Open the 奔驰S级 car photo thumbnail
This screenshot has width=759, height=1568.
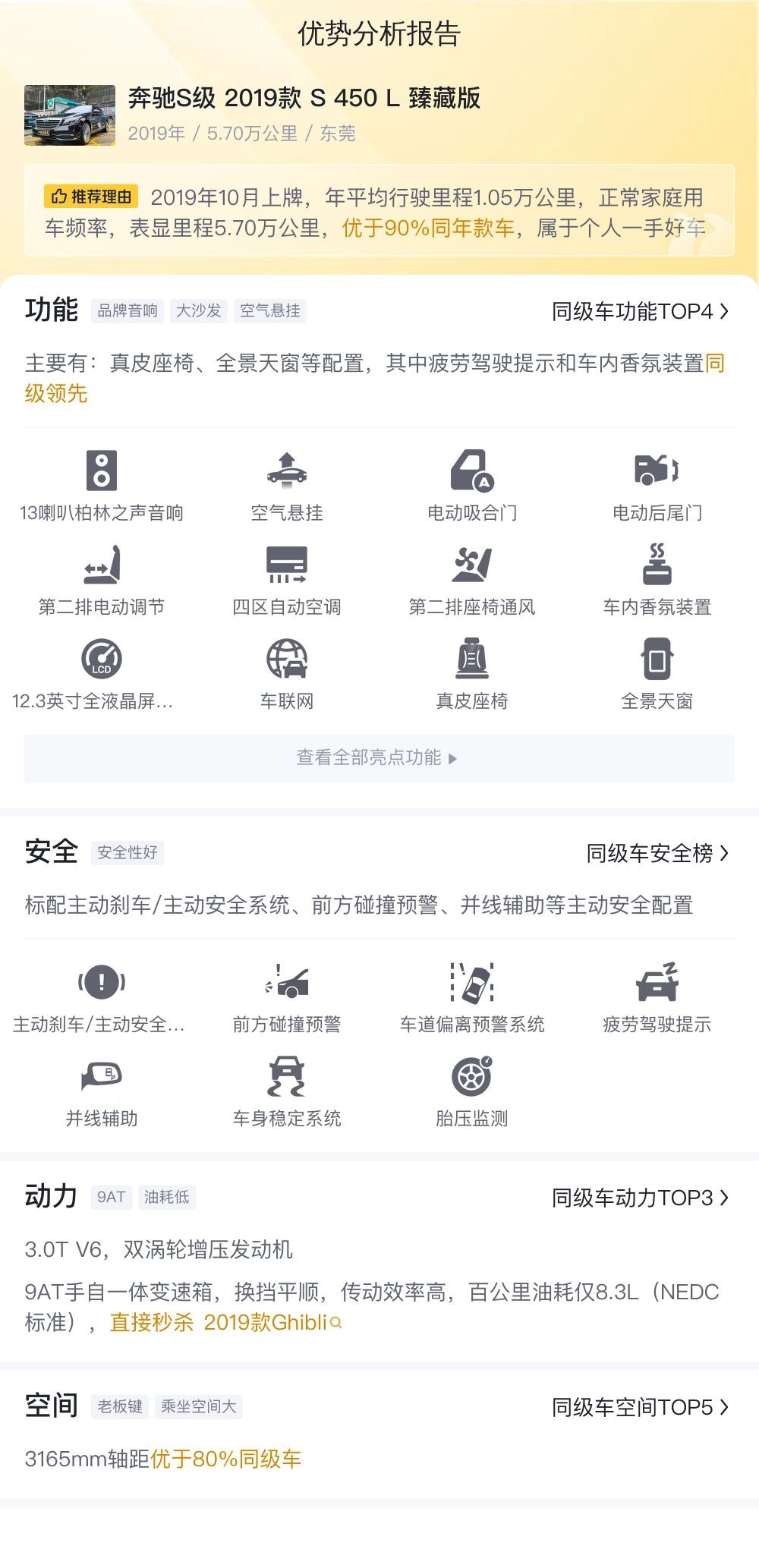click(70, 115)
